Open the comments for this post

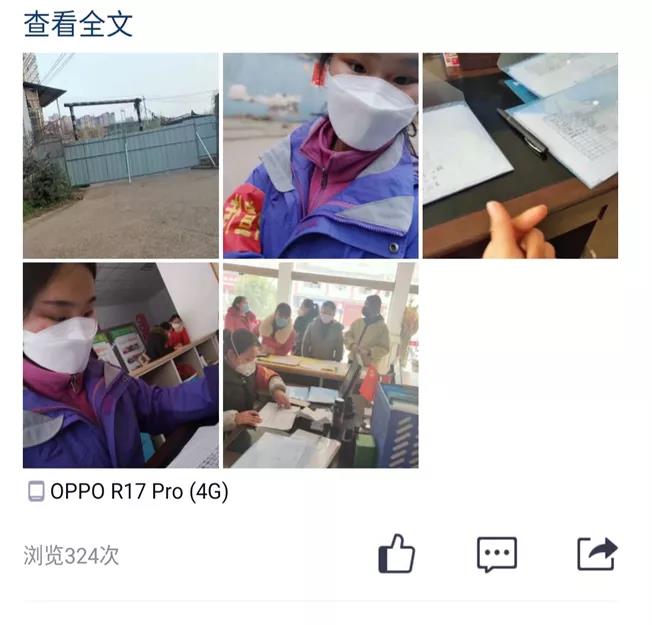497,554
